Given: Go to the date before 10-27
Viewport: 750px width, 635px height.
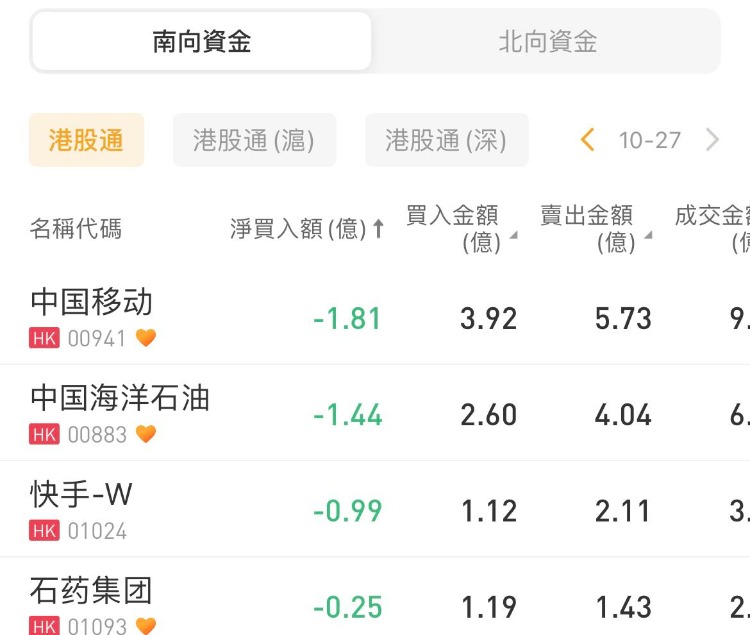Looking at the screenshot, I should tap(588, 140).
